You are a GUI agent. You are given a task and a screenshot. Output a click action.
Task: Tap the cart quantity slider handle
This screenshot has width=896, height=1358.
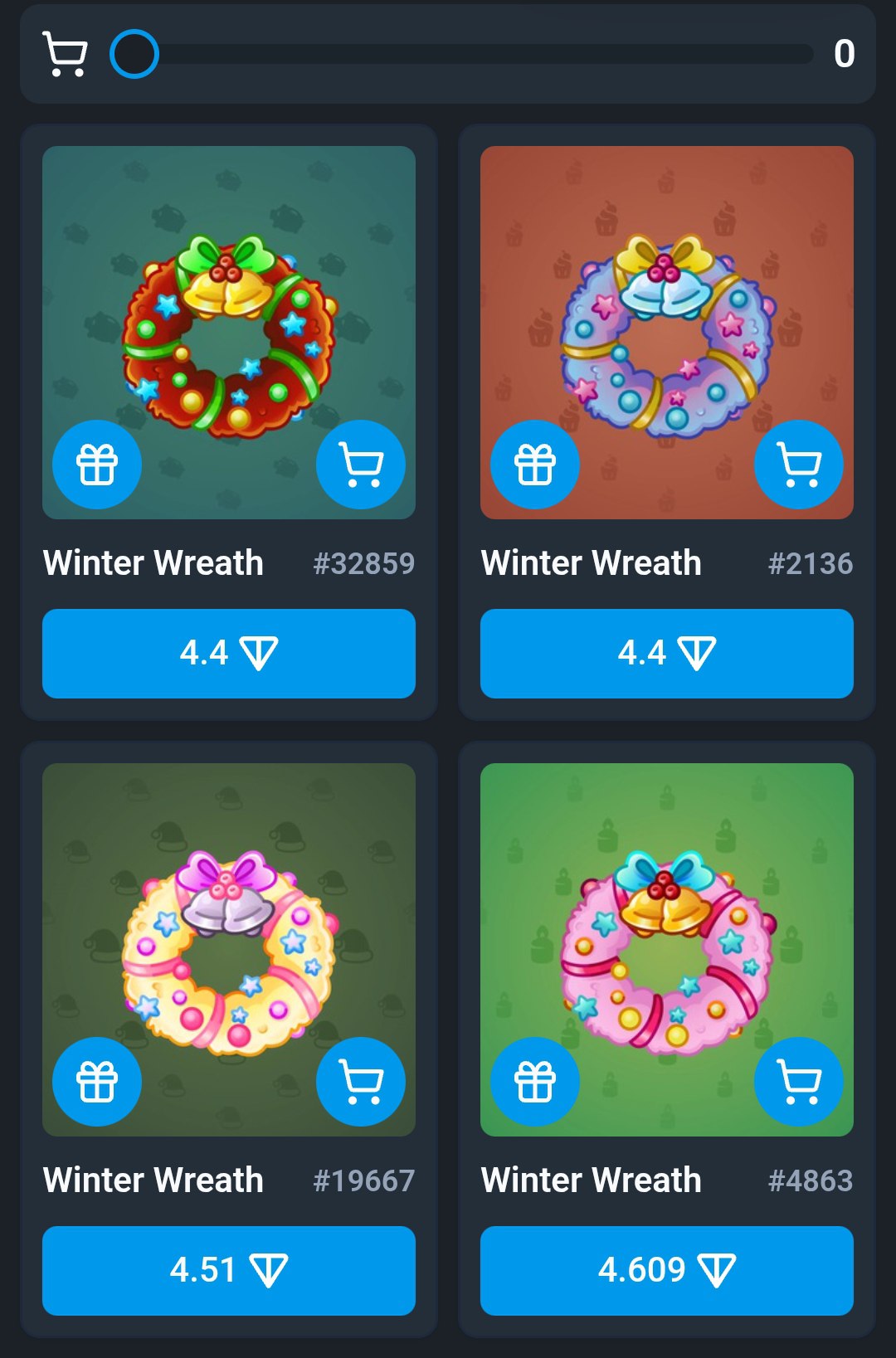tap(134, 55)
